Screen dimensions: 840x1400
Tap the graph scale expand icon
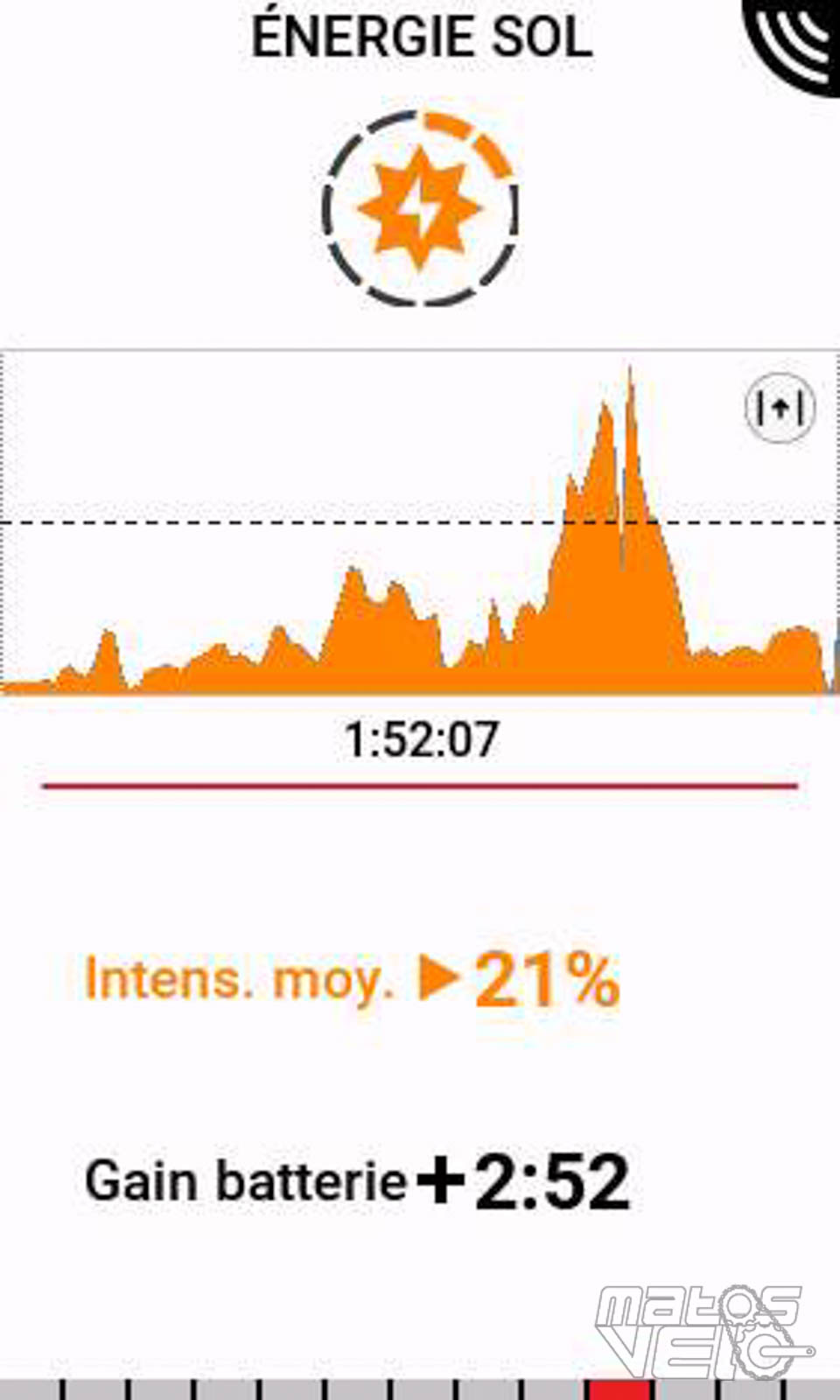pos(780,408)
